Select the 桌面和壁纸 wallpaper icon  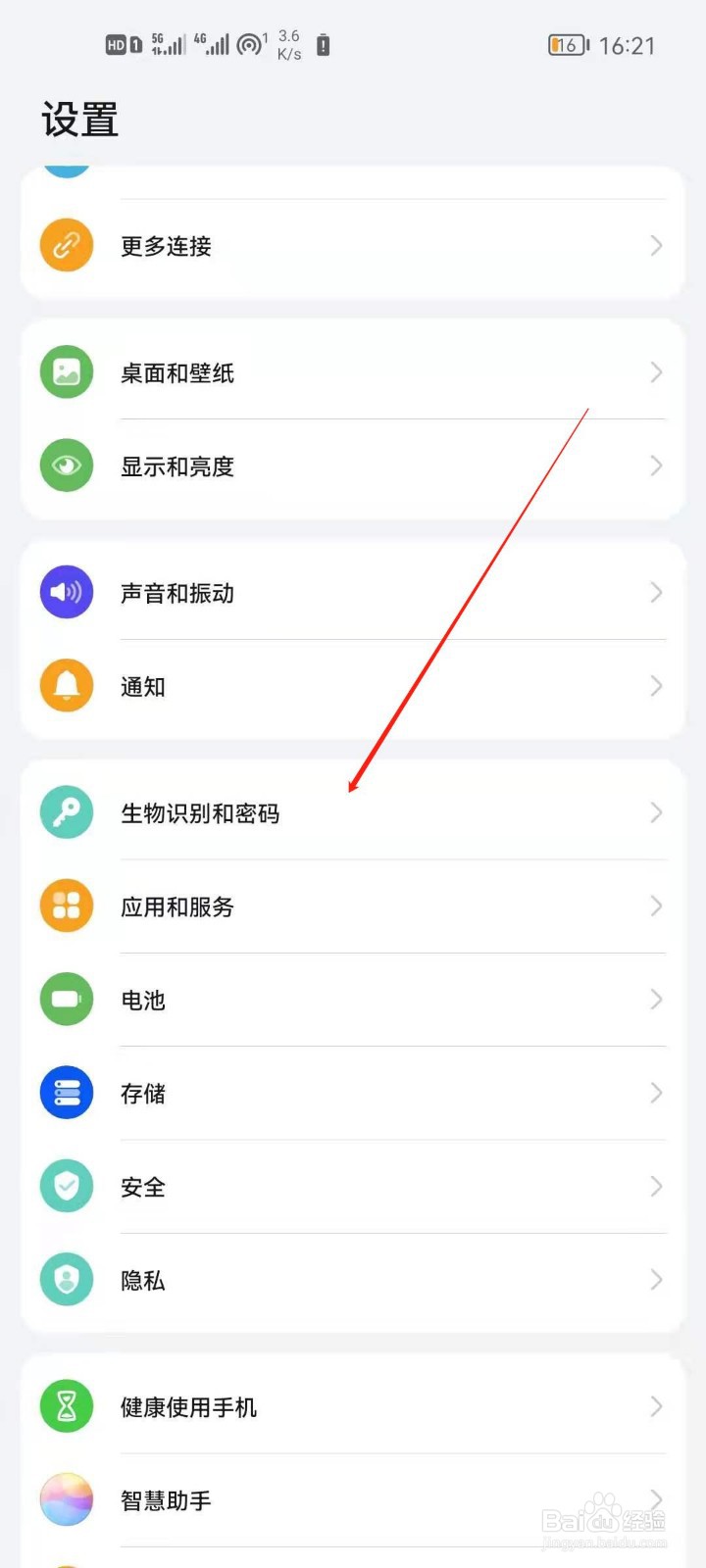click(x=65, y=371)
